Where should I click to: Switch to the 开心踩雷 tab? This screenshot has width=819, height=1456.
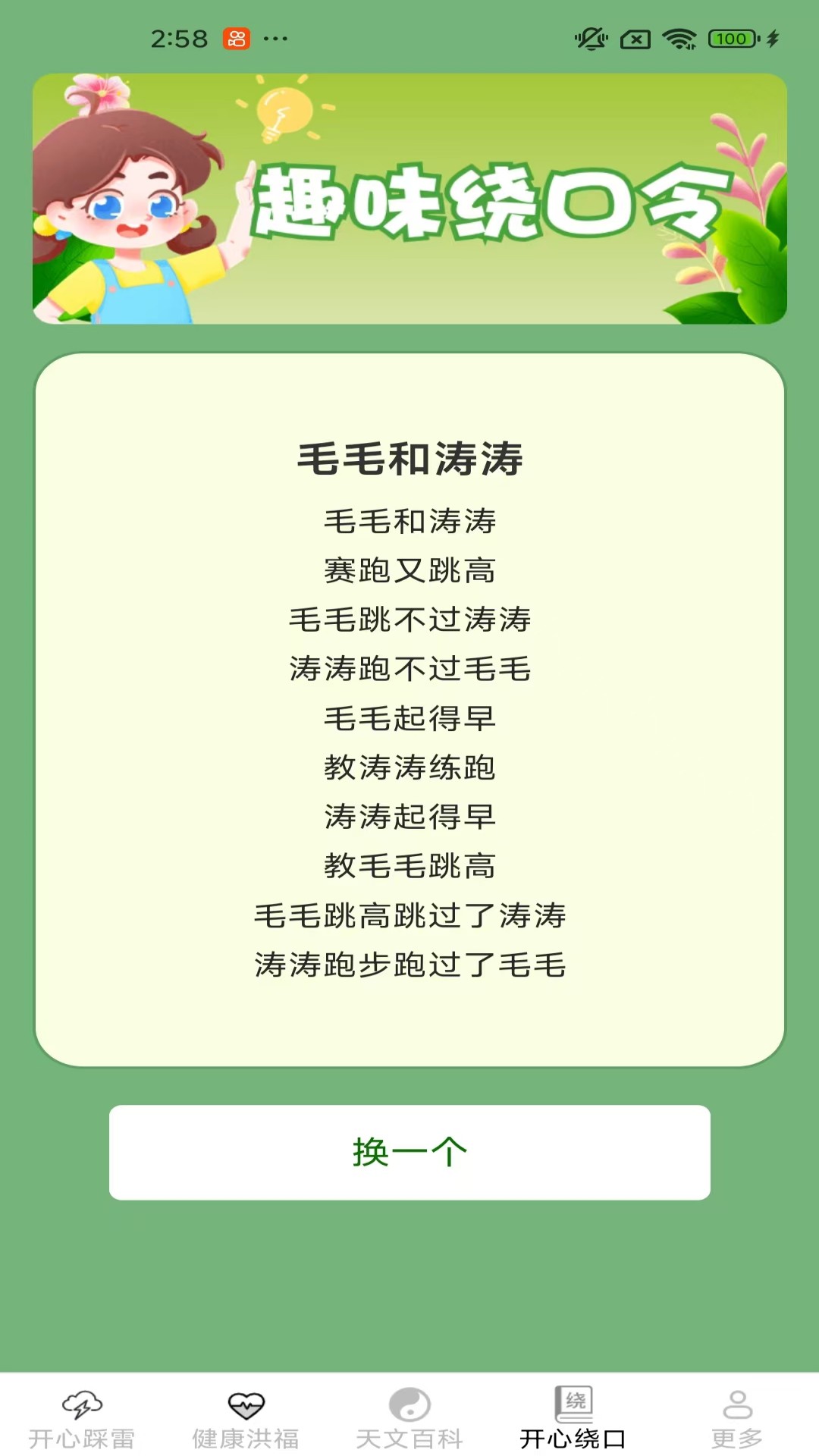tap(82, 1417)
